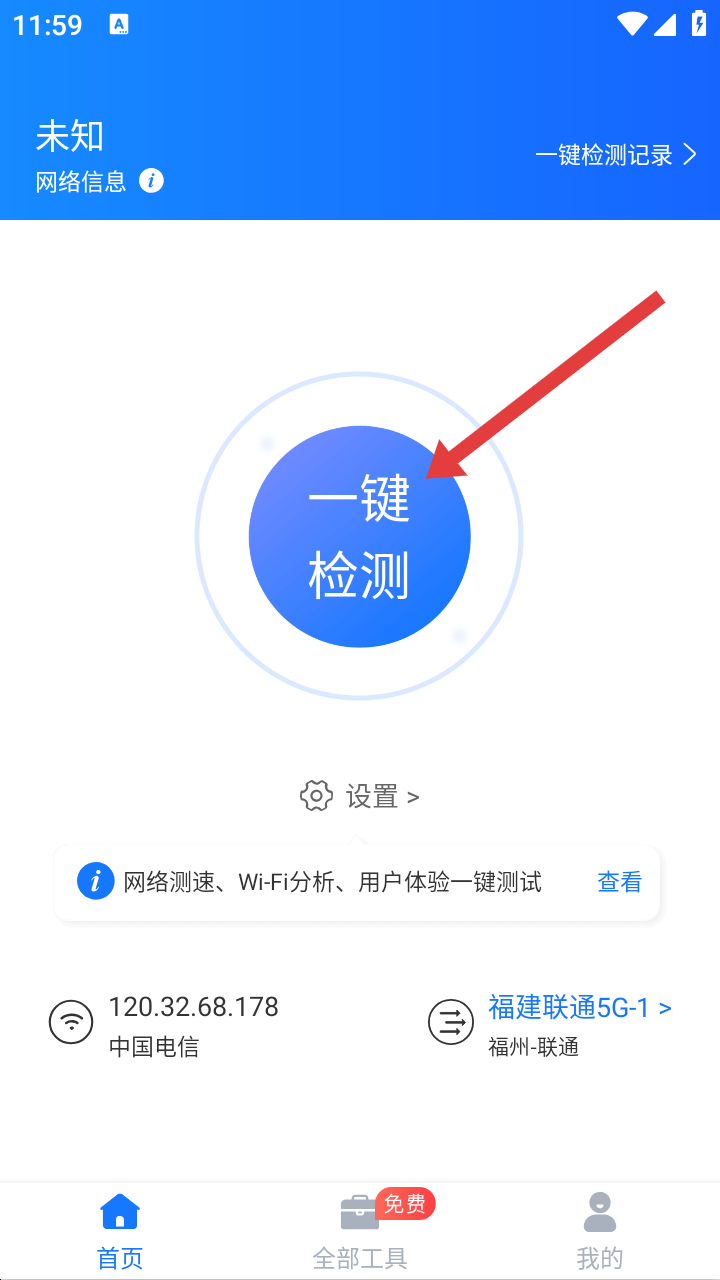Open 一键检测记录 history

pos(615,155)
